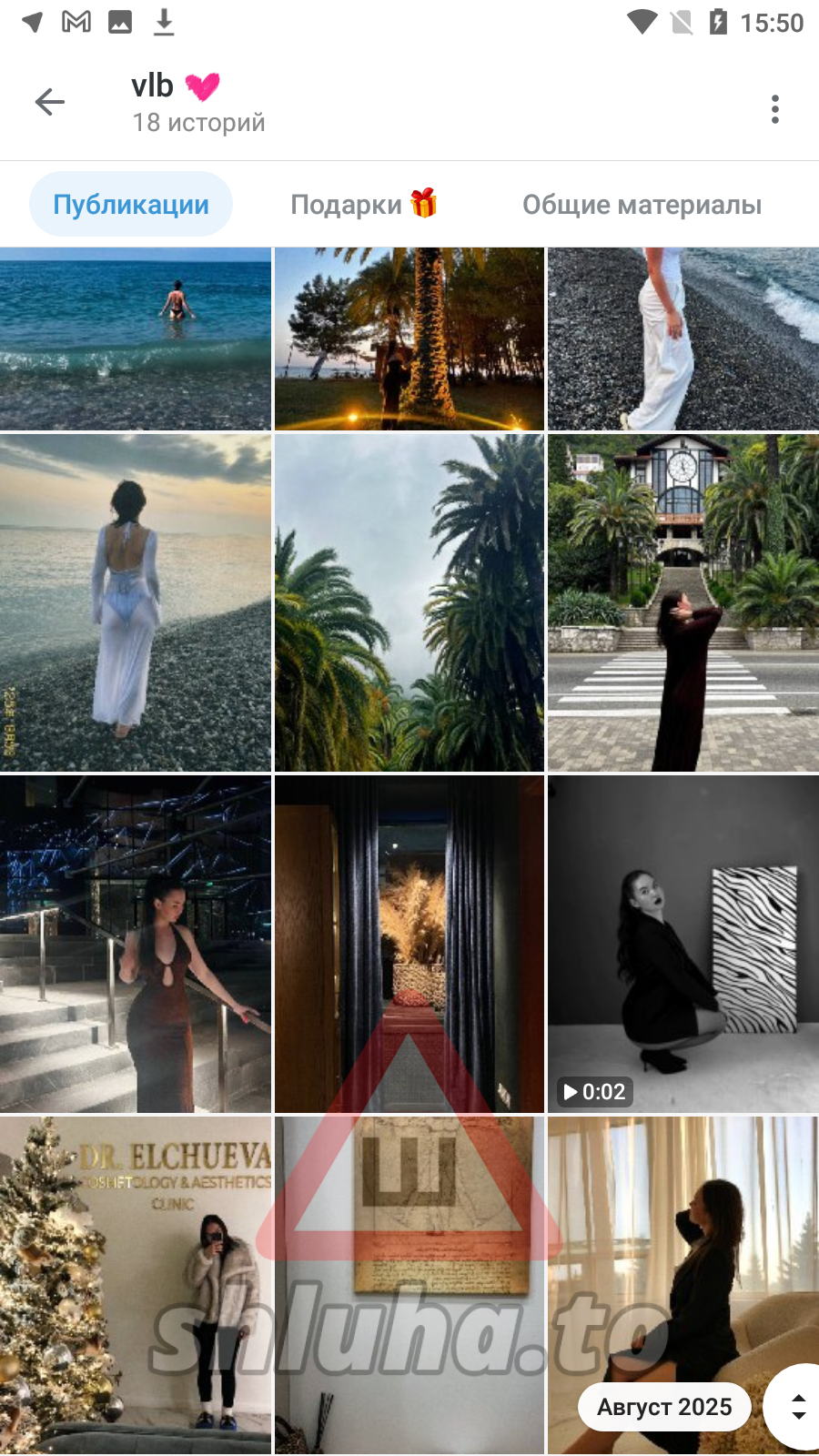Select the Публикации tab
Image resolution: width=819 pixels, height=1456 pixels.
point(131,205)
